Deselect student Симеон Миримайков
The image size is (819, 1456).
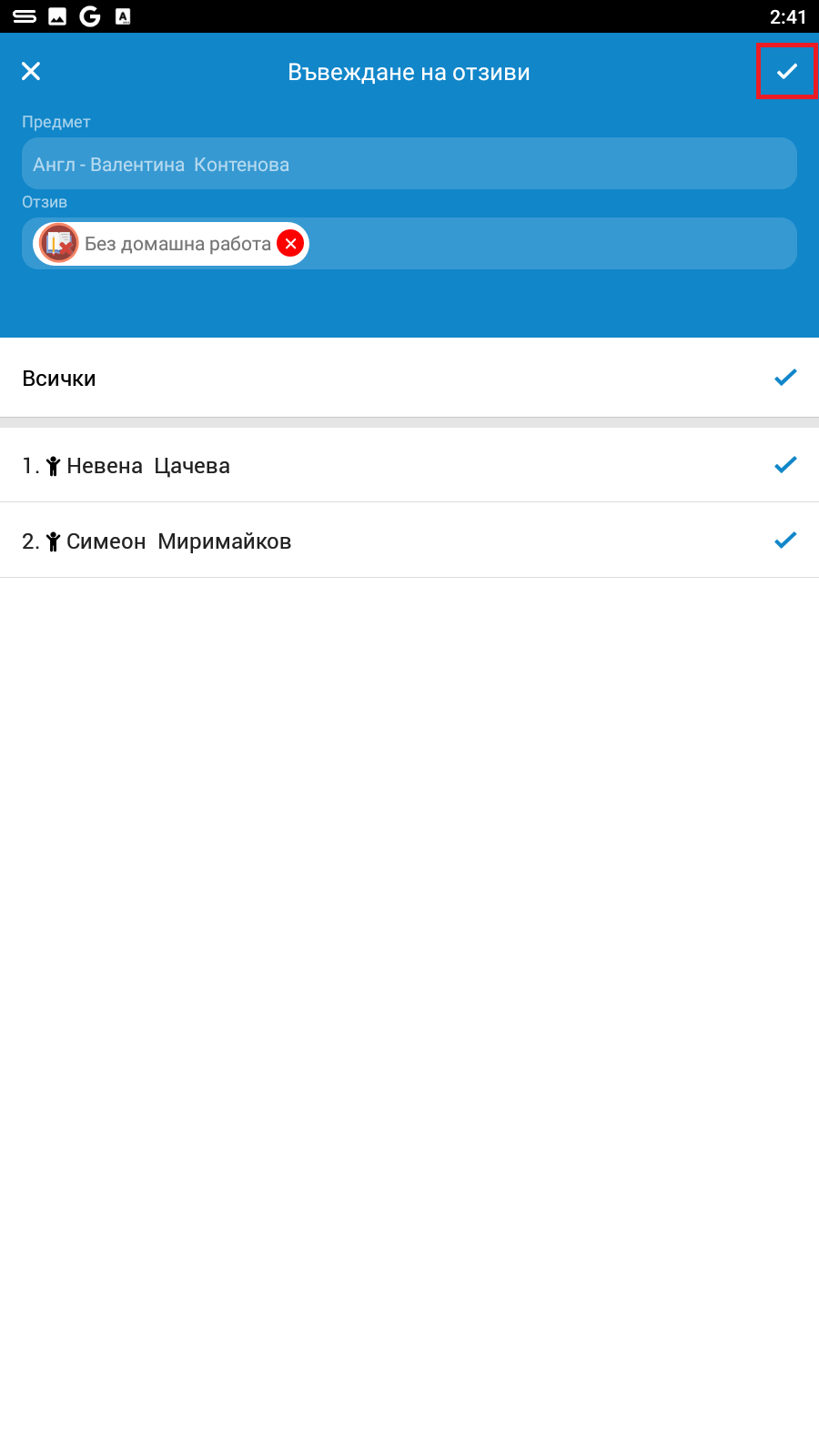[x=409, y=541]
